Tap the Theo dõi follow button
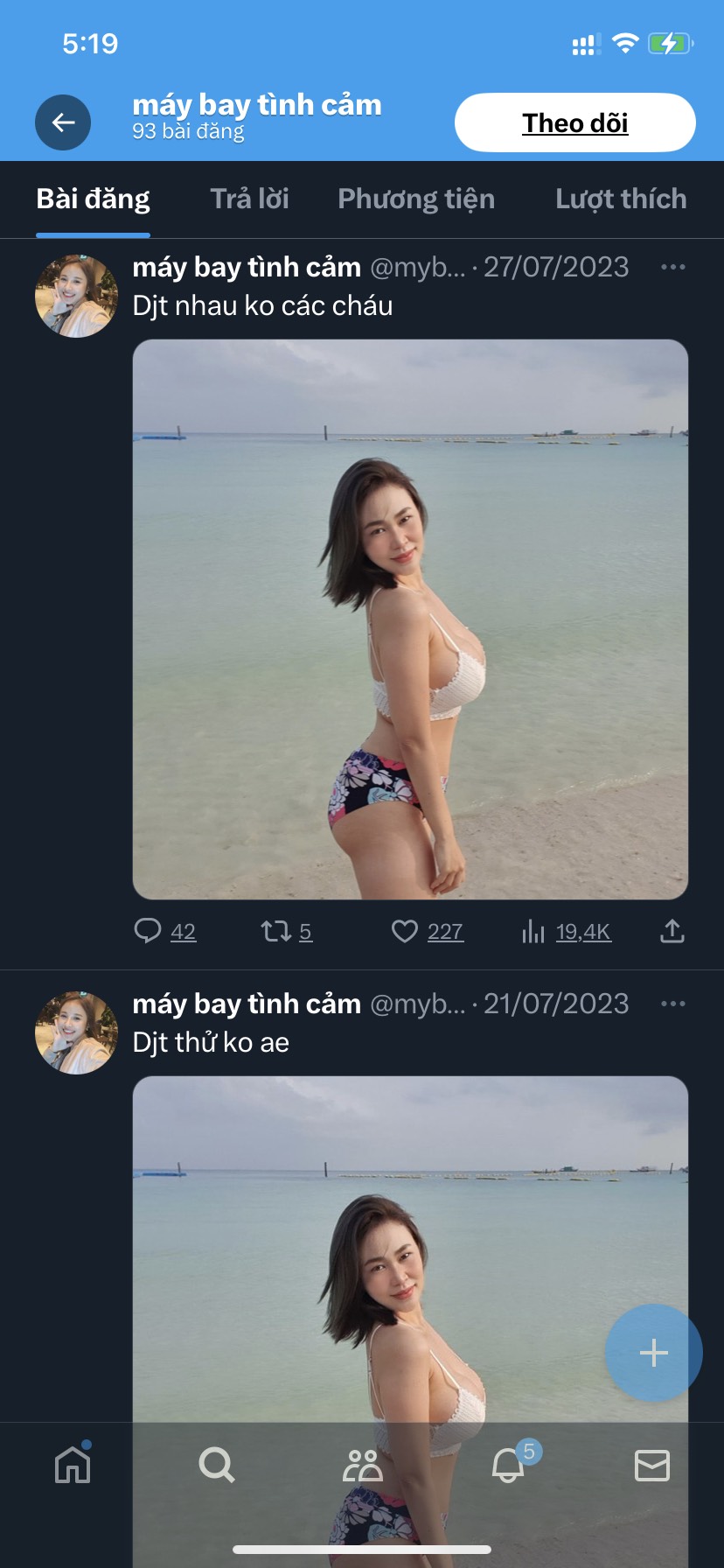 click(574, 122)
